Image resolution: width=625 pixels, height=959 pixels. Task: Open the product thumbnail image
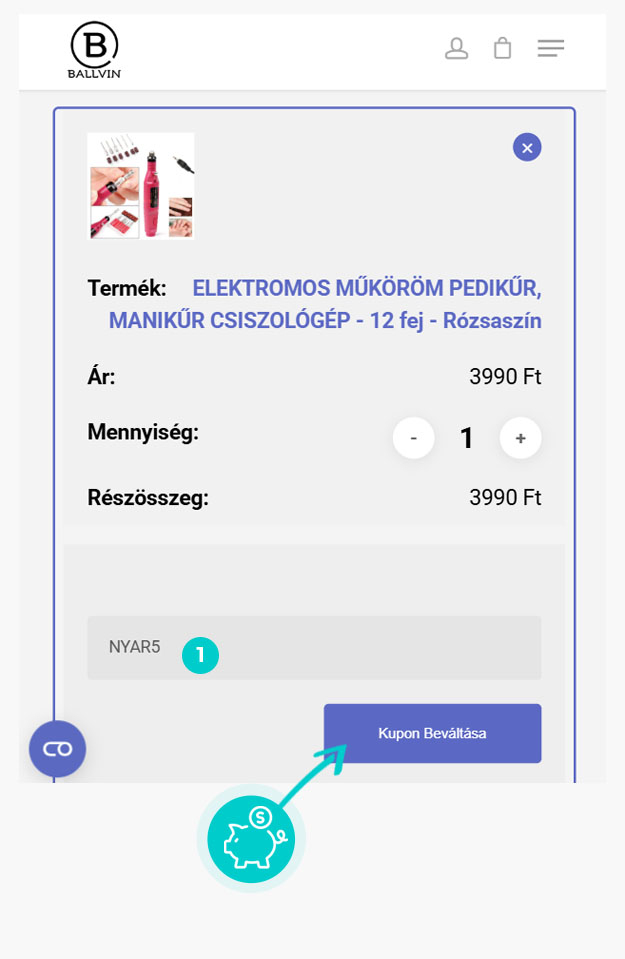tap(141, 186)
